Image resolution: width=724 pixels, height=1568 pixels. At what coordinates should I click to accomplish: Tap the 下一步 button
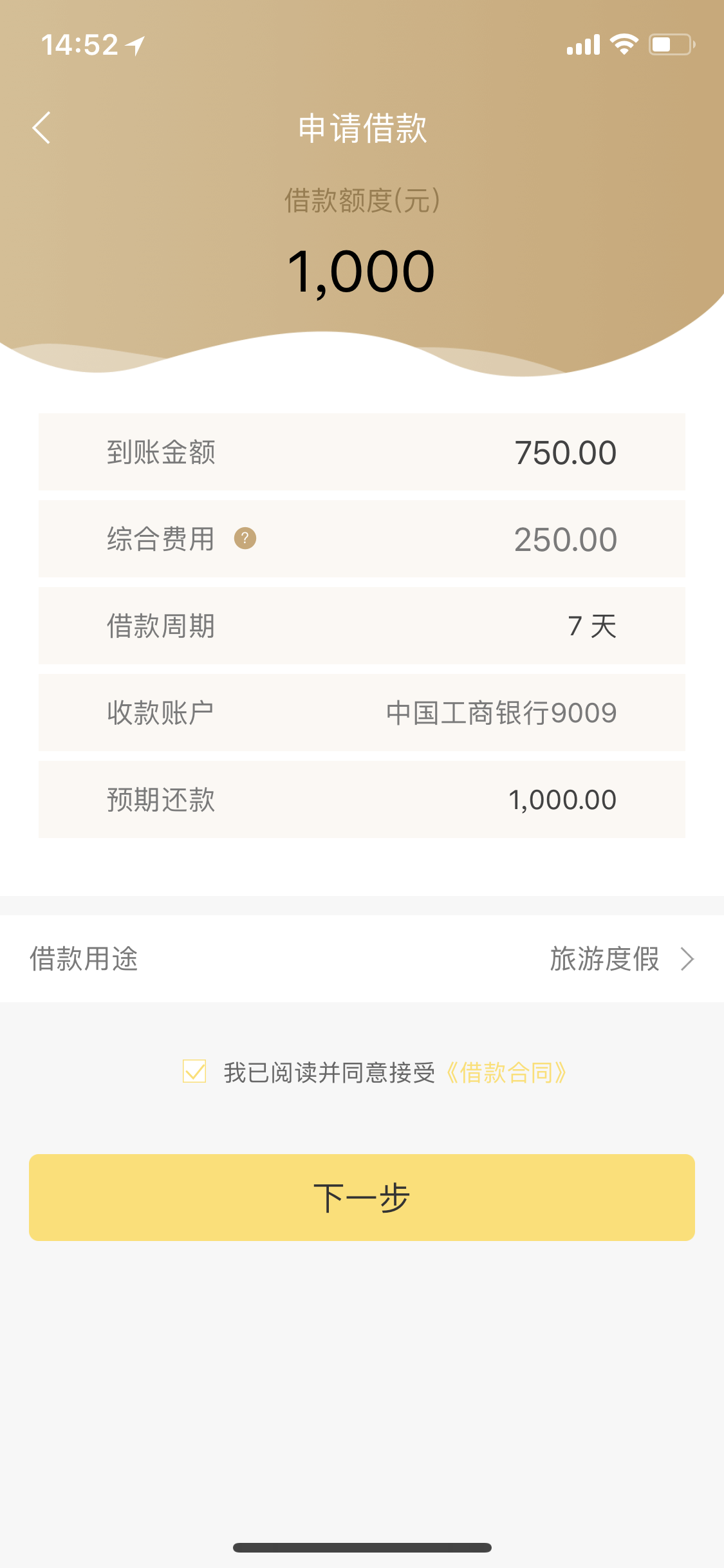click(x=362, y=1197)
